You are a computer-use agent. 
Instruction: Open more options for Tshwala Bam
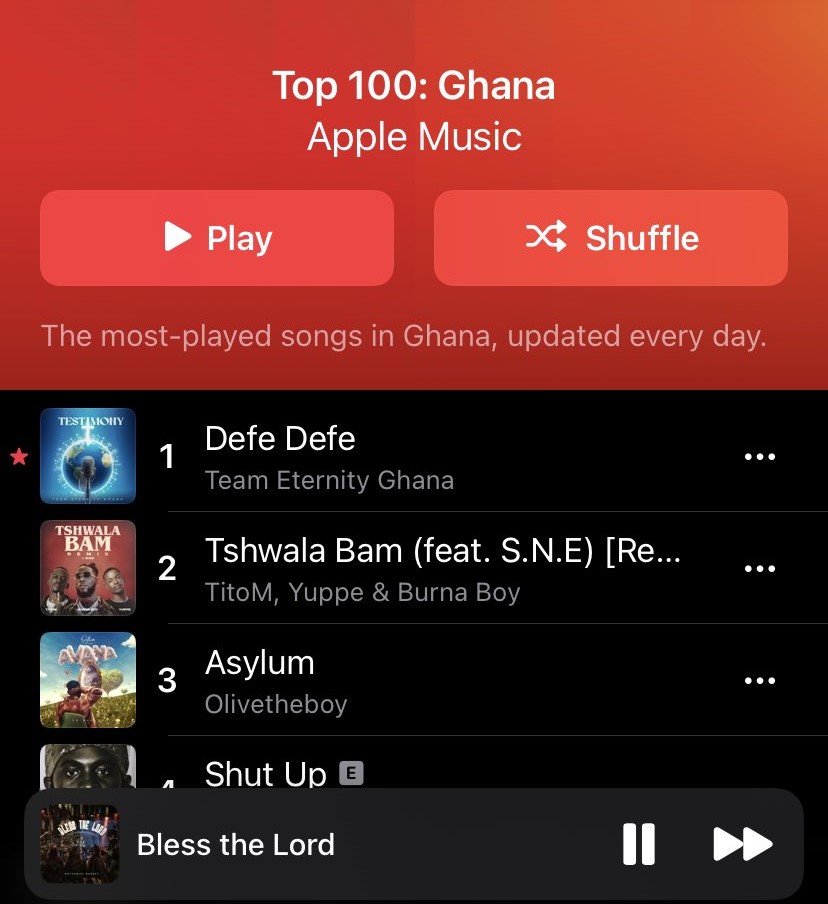(x=760, y=568)
